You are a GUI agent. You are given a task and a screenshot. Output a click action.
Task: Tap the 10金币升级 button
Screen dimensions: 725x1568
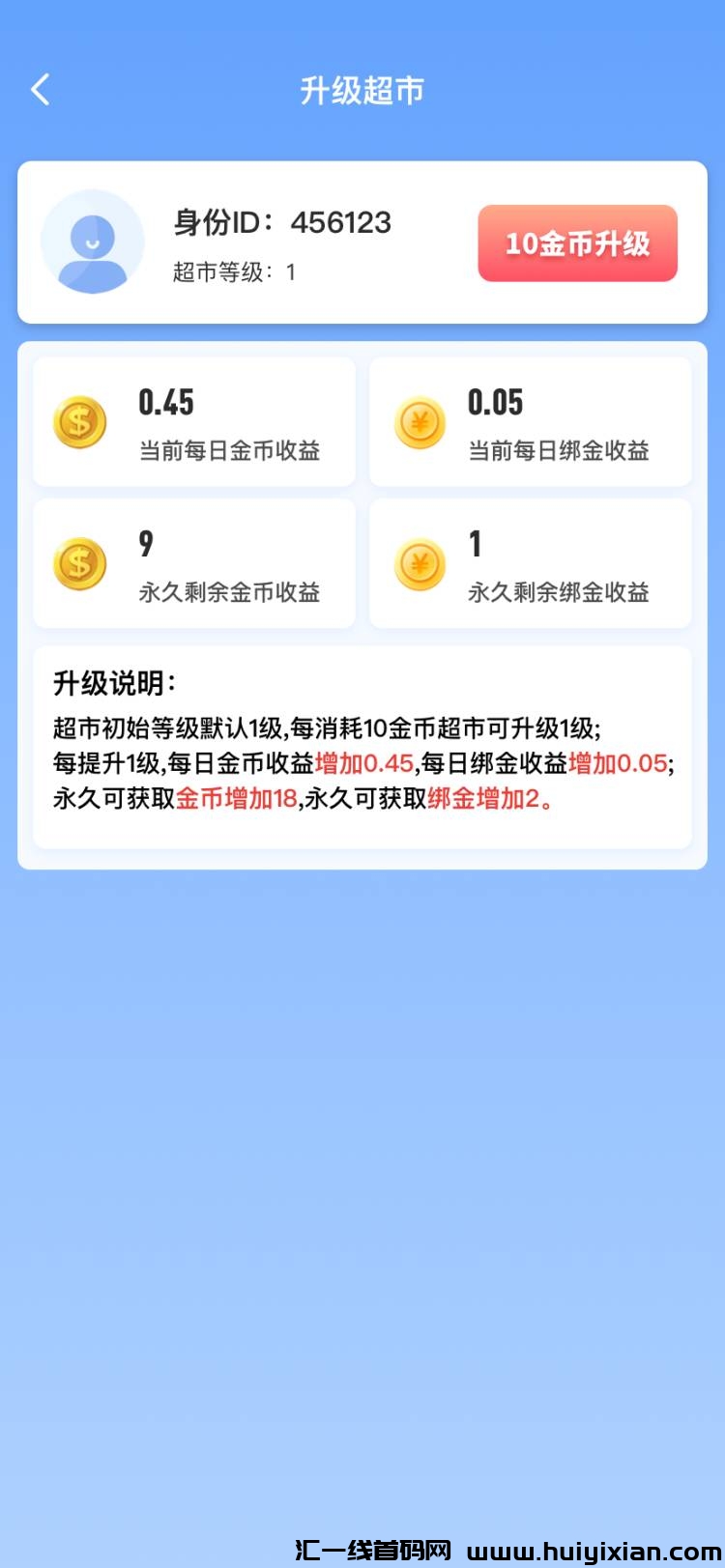577,243
